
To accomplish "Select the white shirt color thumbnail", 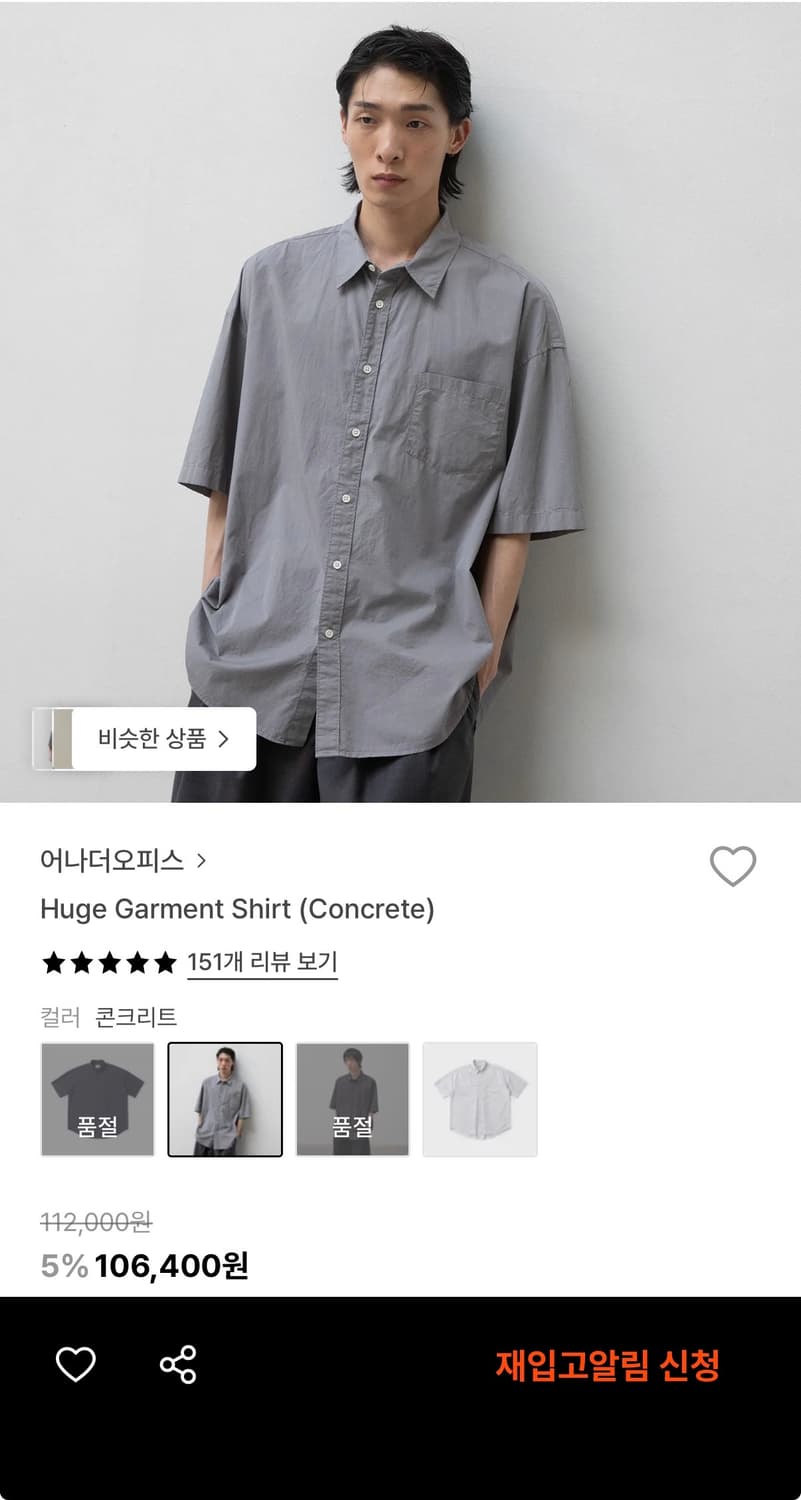I will [481, 1099].
